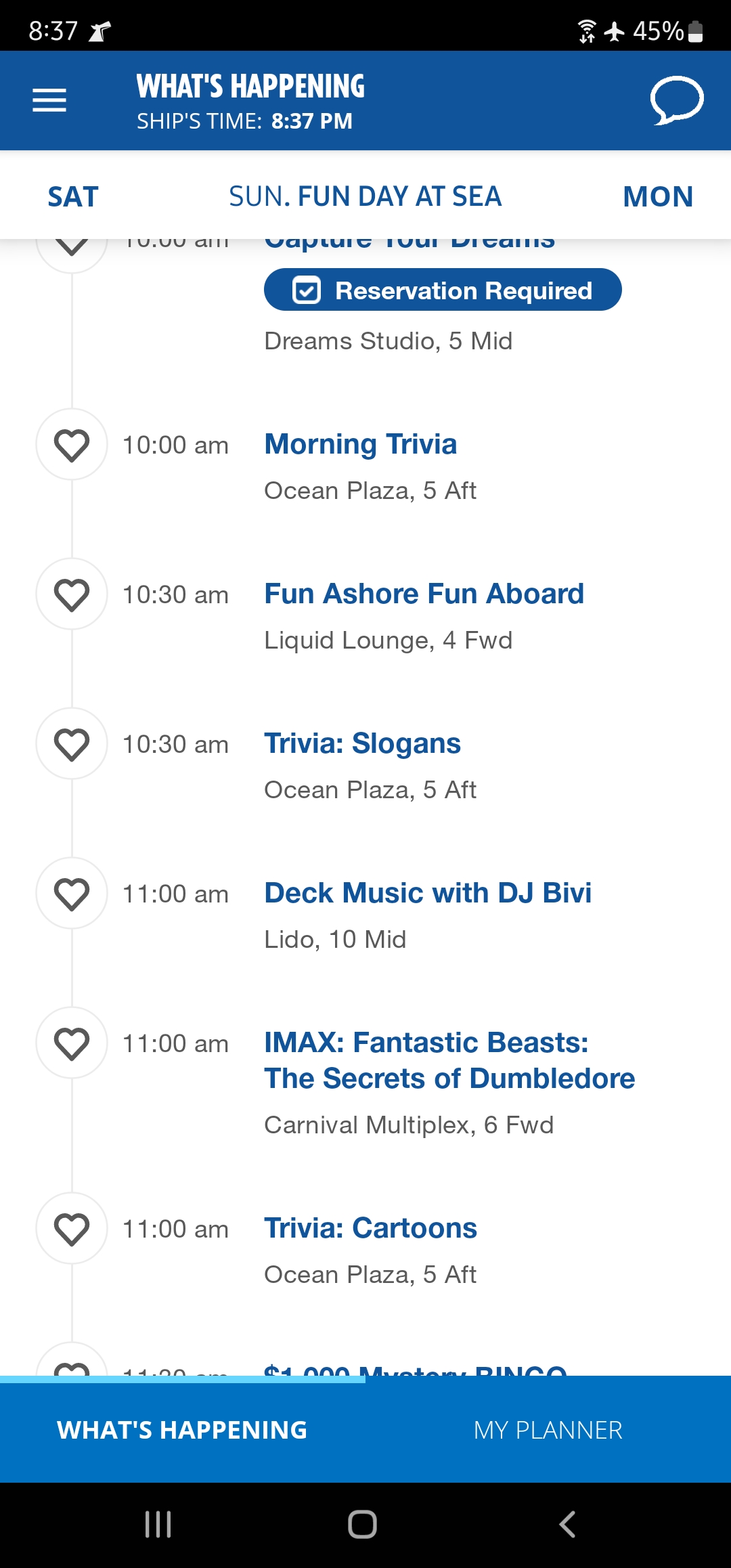Favorite Deck Music with DJ Bivi

pos(72,894)
